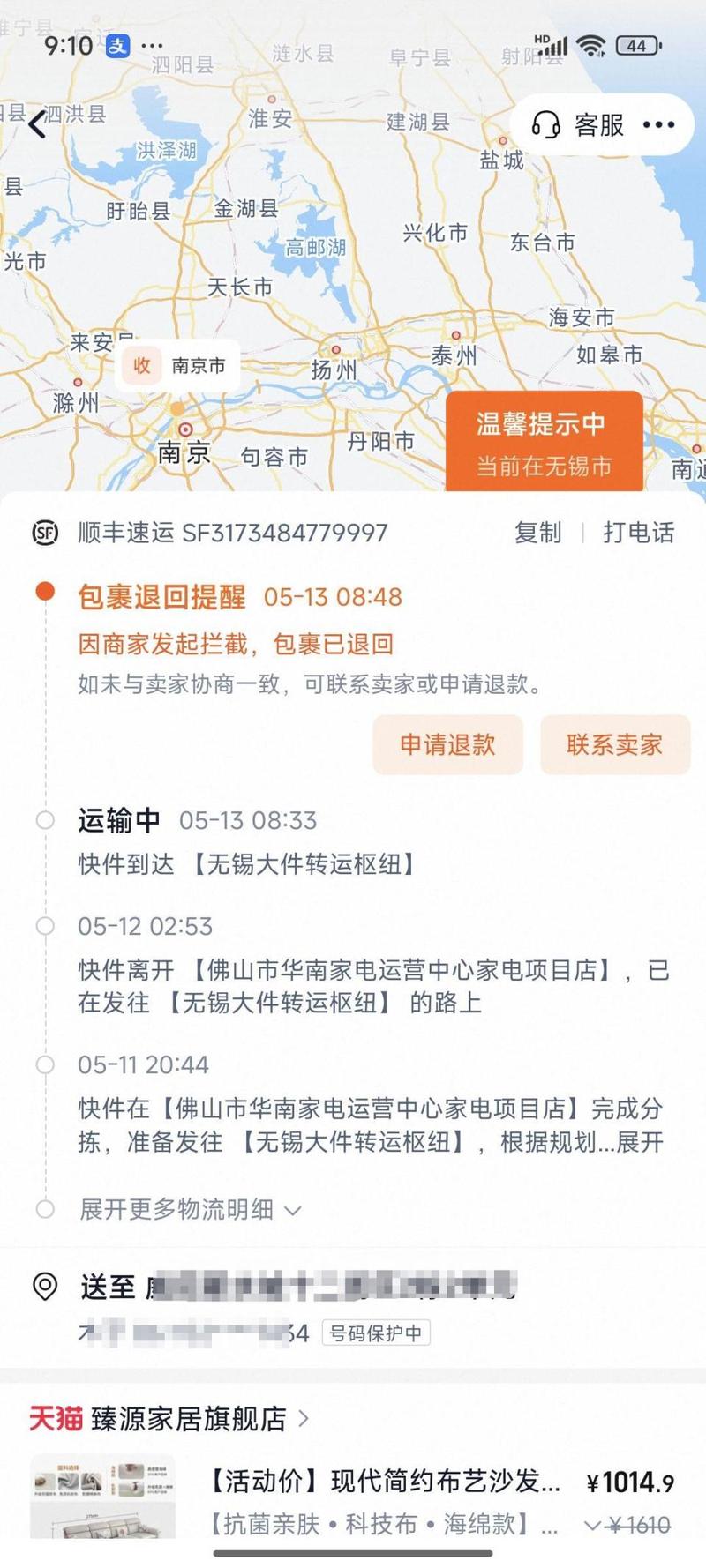Expand 展开更多物流明细 for full logistics details
The image size is (706, 1568).
tap(190, 1209)
